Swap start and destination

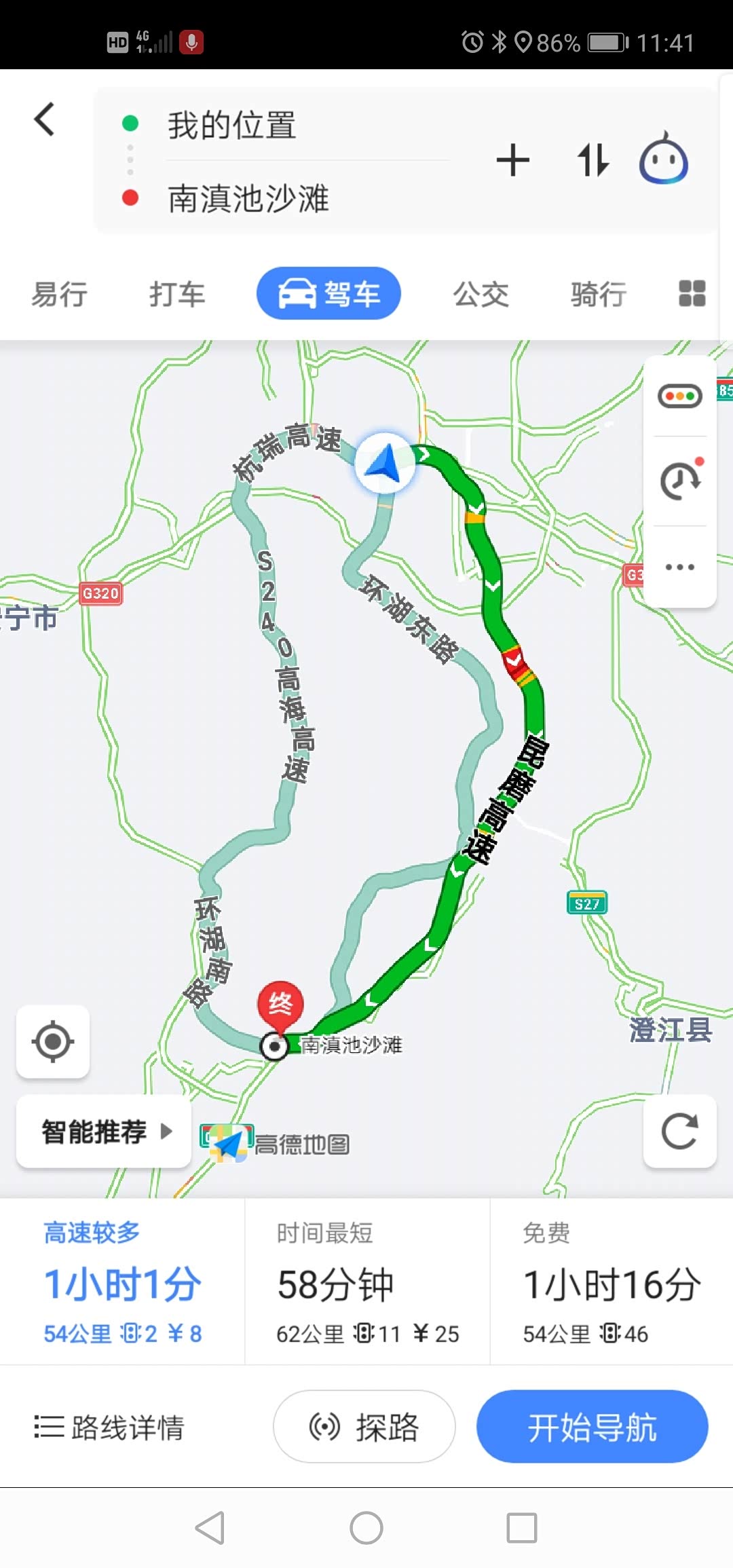(x=593, y=161)
